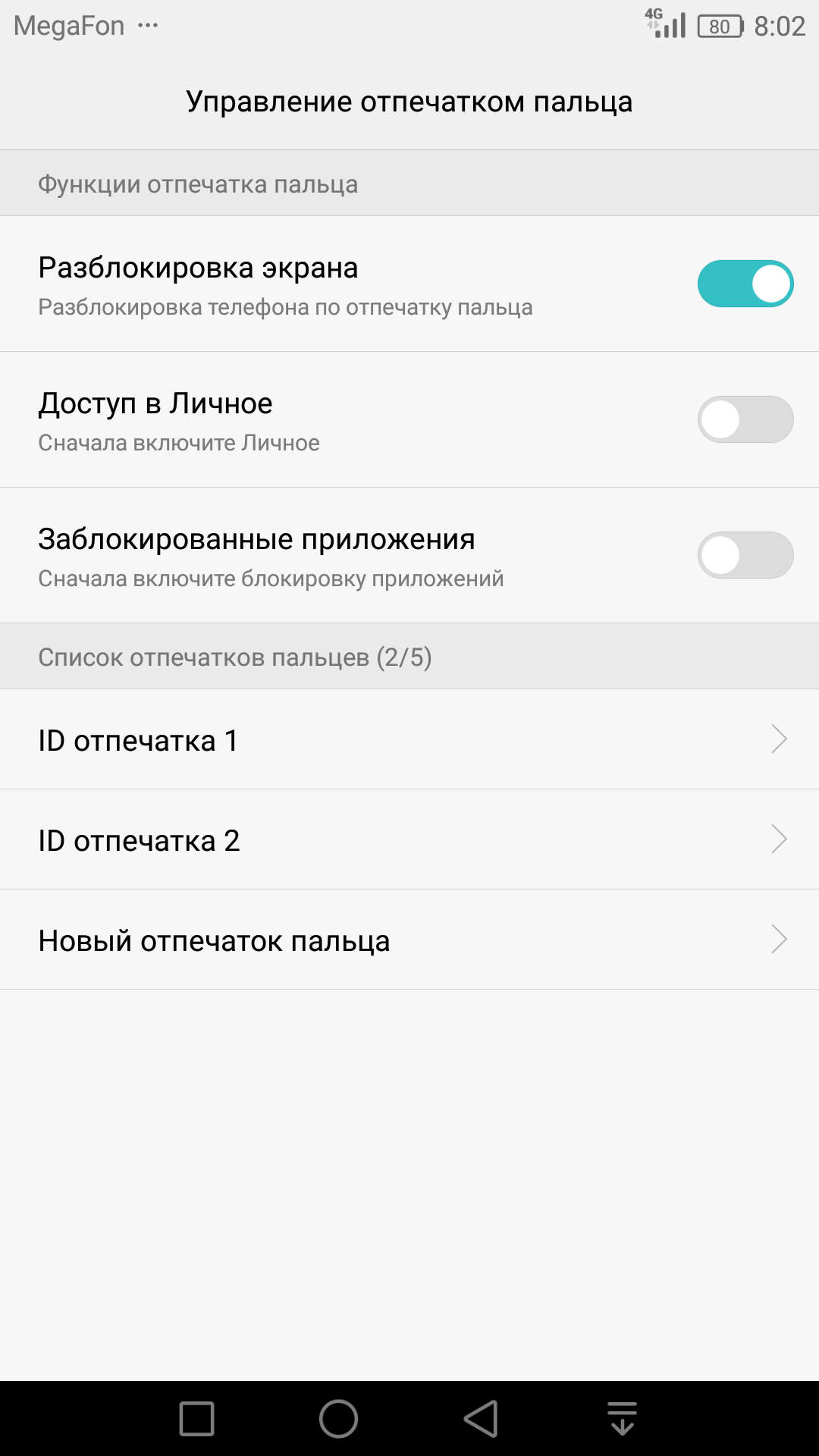
Task: Pull down the notification panel arrow icon
Action: (623, 1419)
